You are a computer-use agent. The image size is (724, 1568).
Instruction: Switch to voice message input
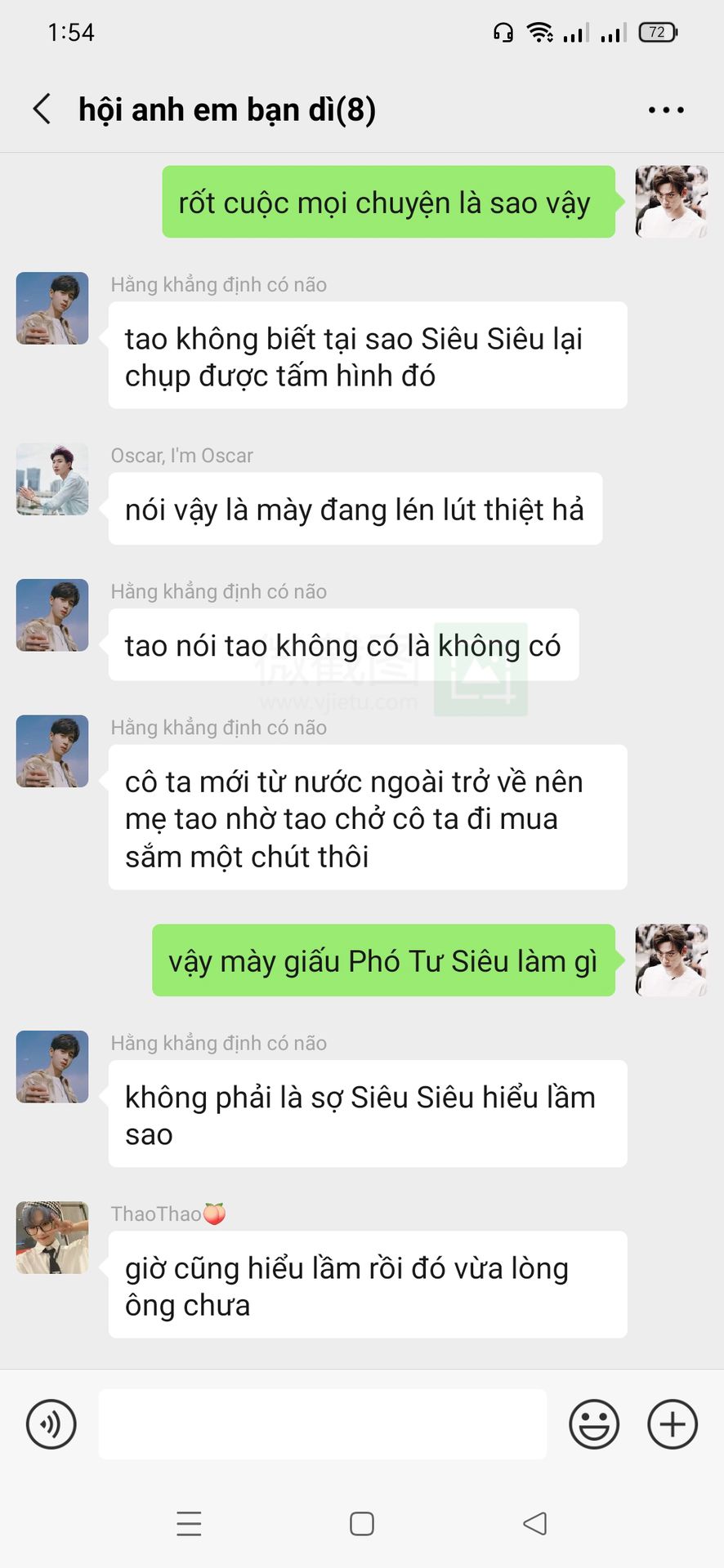coord(51,1424)
